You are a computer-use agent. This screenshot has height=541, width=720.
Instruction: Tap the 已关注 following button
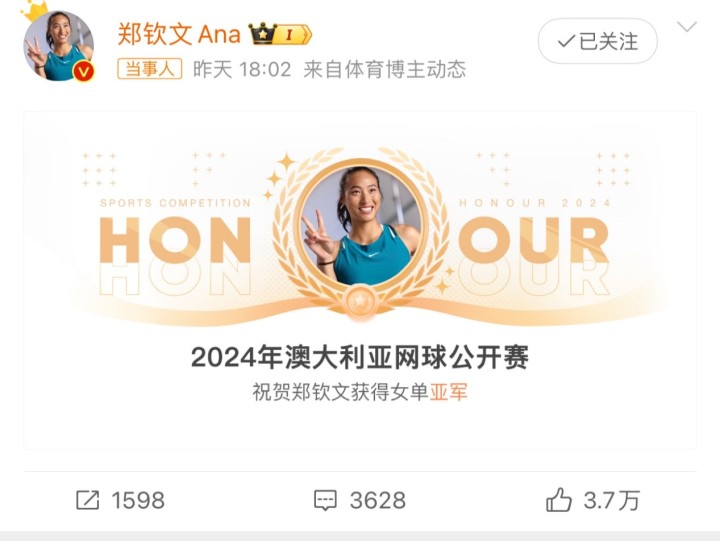pyautogui.click(x=597, y=41)
